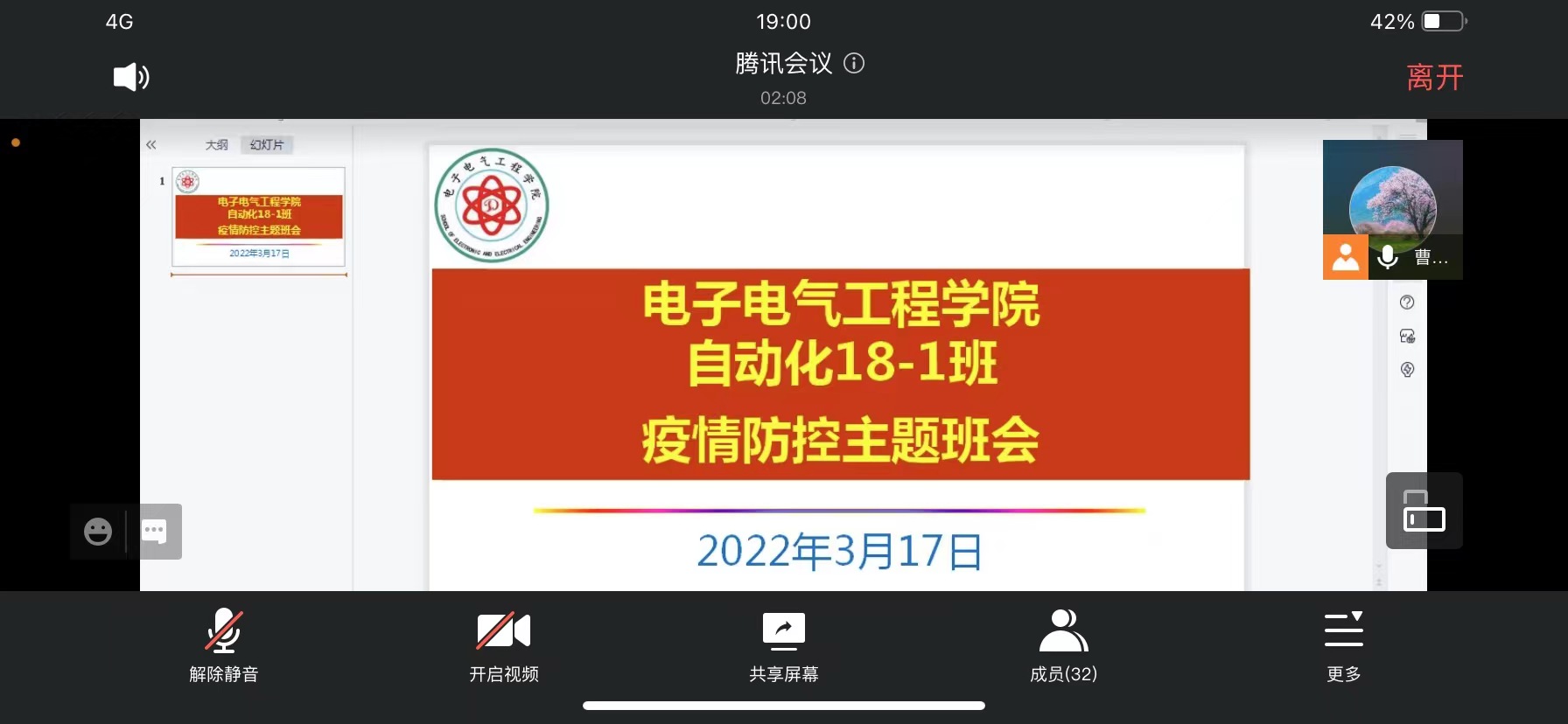Start 共享屏幕 screen sharing
Screen dimensions: 1568x724
coord(784,645)
